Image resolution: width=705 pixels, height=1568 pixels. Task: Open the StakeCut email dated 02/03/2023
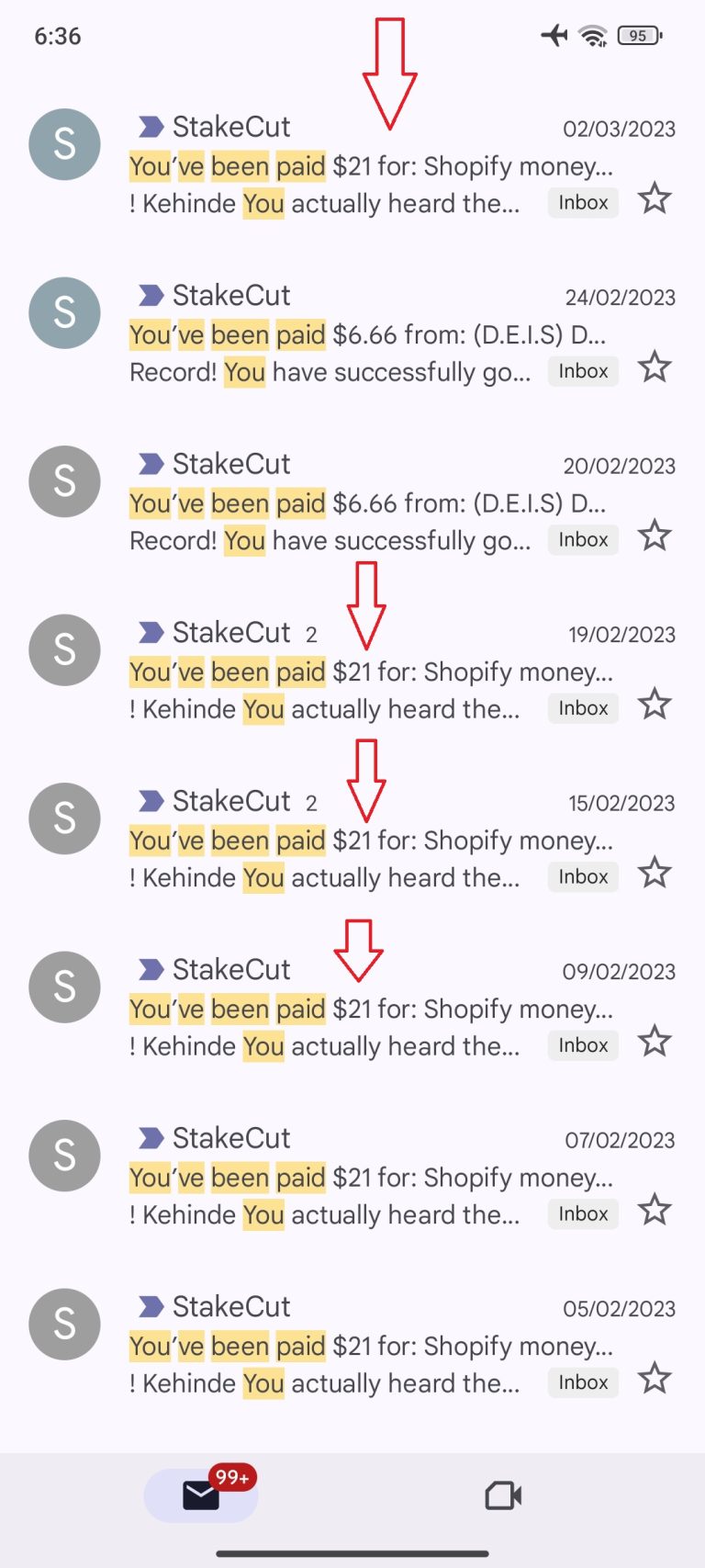coord(352,165)
